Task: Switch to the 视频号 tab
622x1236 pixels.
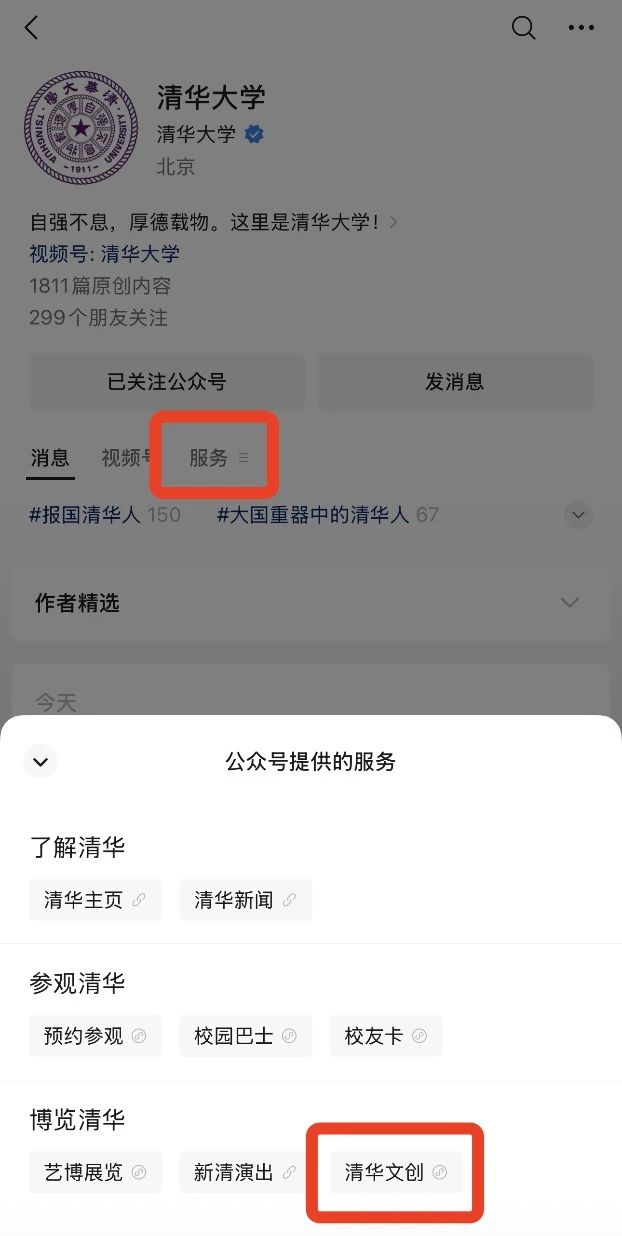Action: [125, 458]
